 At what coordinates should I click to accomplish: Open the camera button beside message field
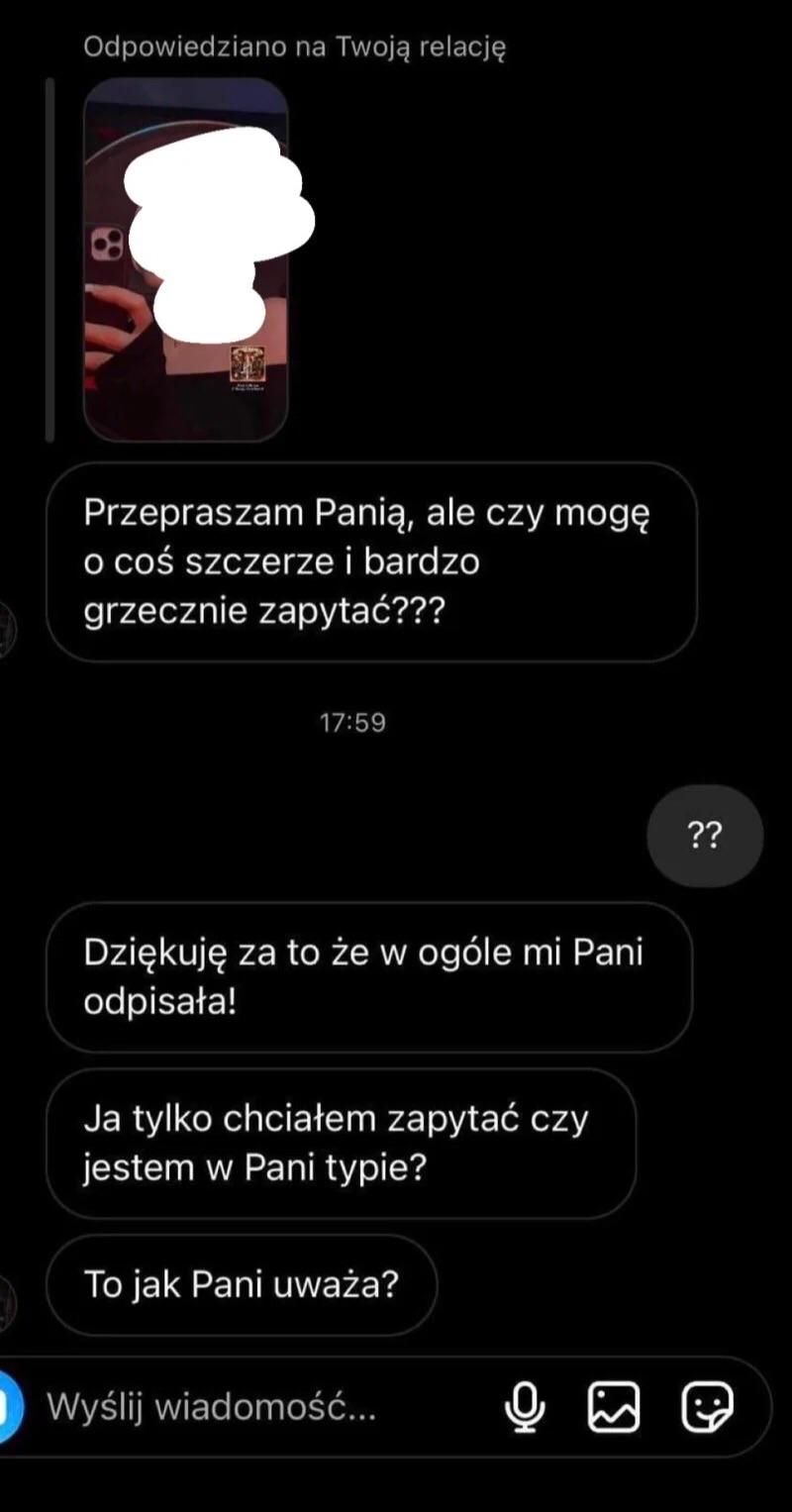click(9, 1406)
